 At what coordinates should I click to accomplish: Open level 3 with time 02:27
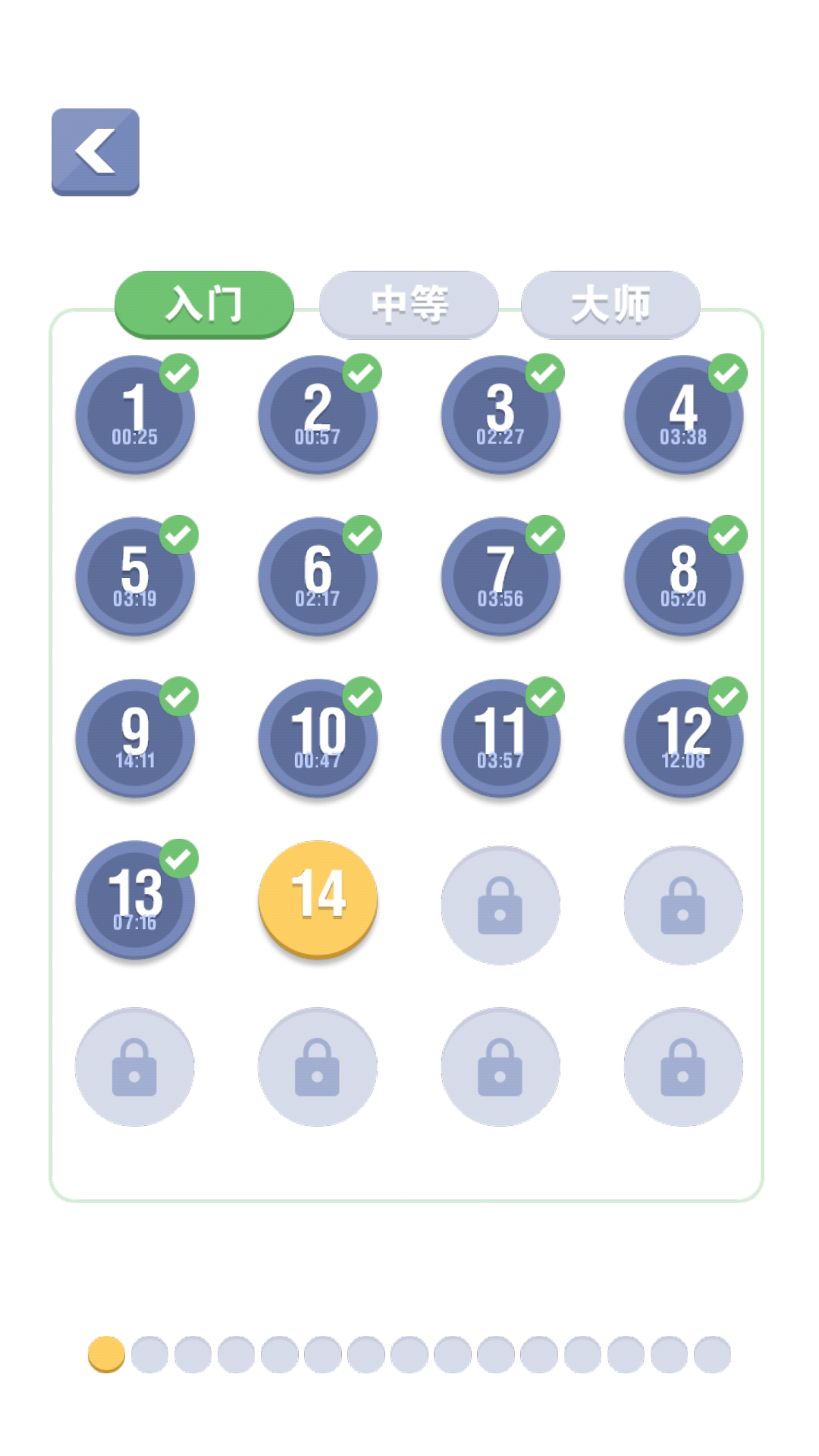coord(500,415)
